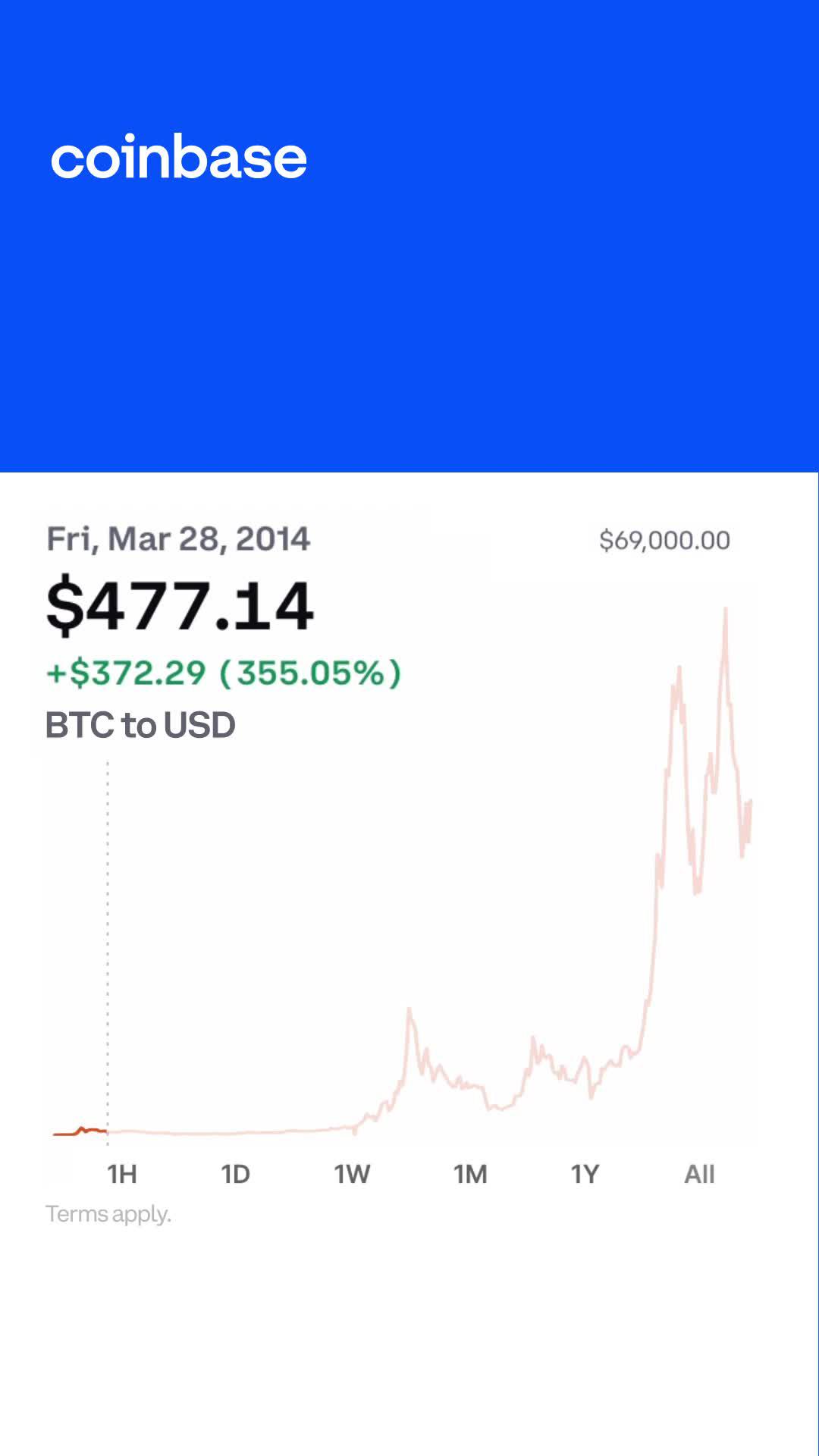Click the Fri, Mar 28, 2014 date
Image resolution: width=819 pixels, height=1456 pixels.
pos(179,538)
